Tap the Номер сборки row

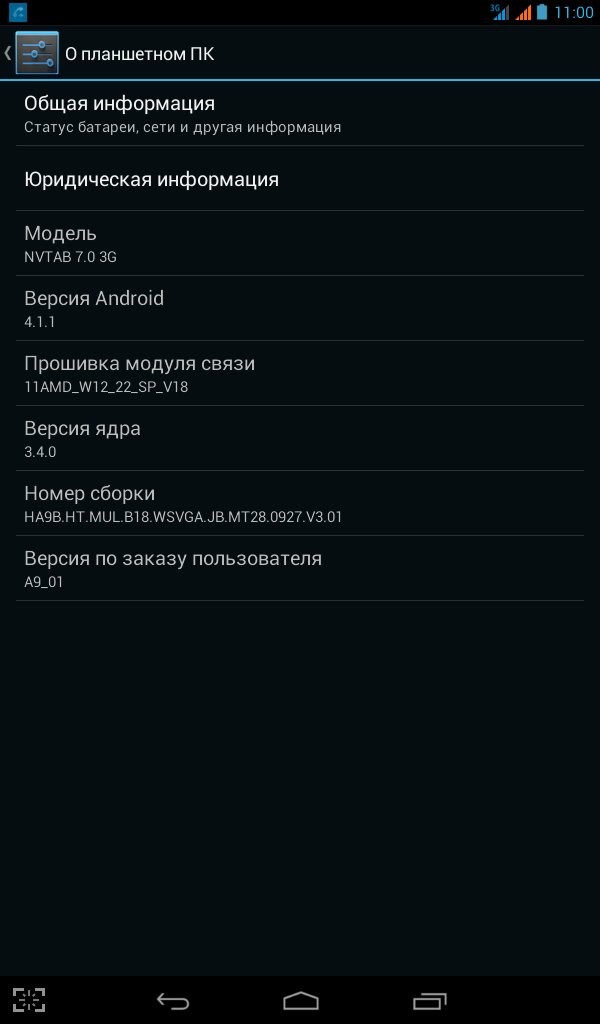300,503
